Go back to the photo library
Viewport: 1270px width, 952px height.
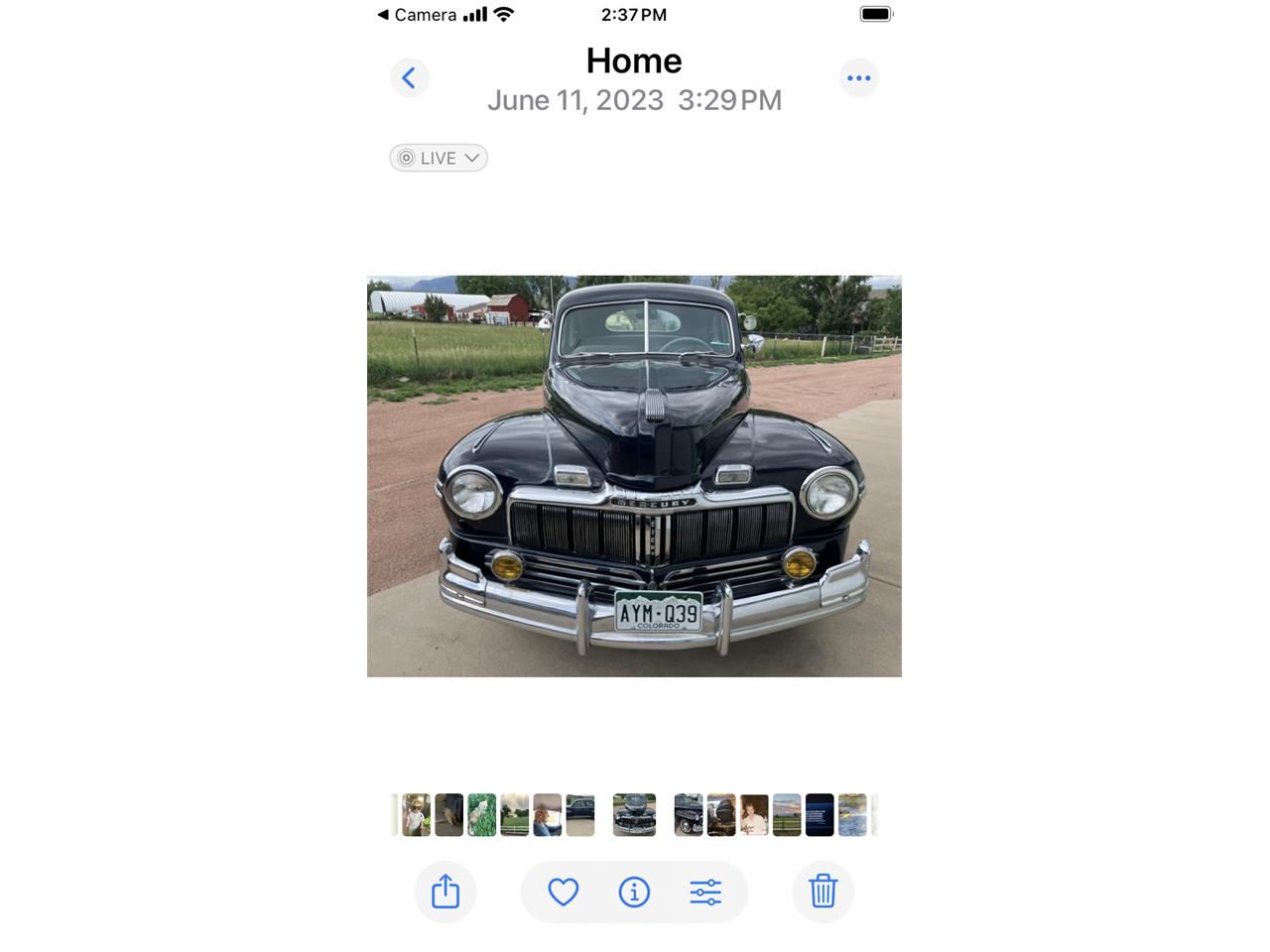(x=409, y=78)
